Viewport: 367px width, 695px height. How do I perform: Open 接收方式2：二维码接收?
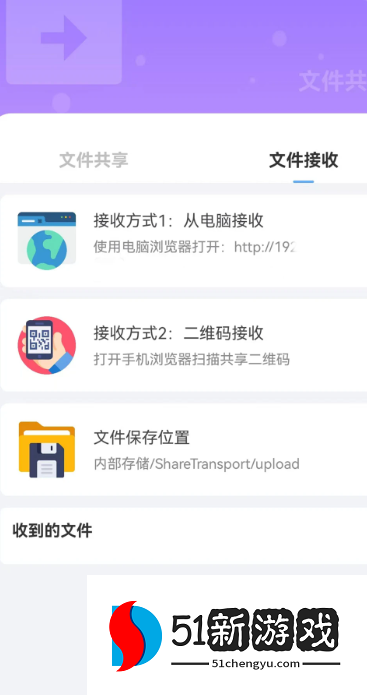click(x=184, y=345)
